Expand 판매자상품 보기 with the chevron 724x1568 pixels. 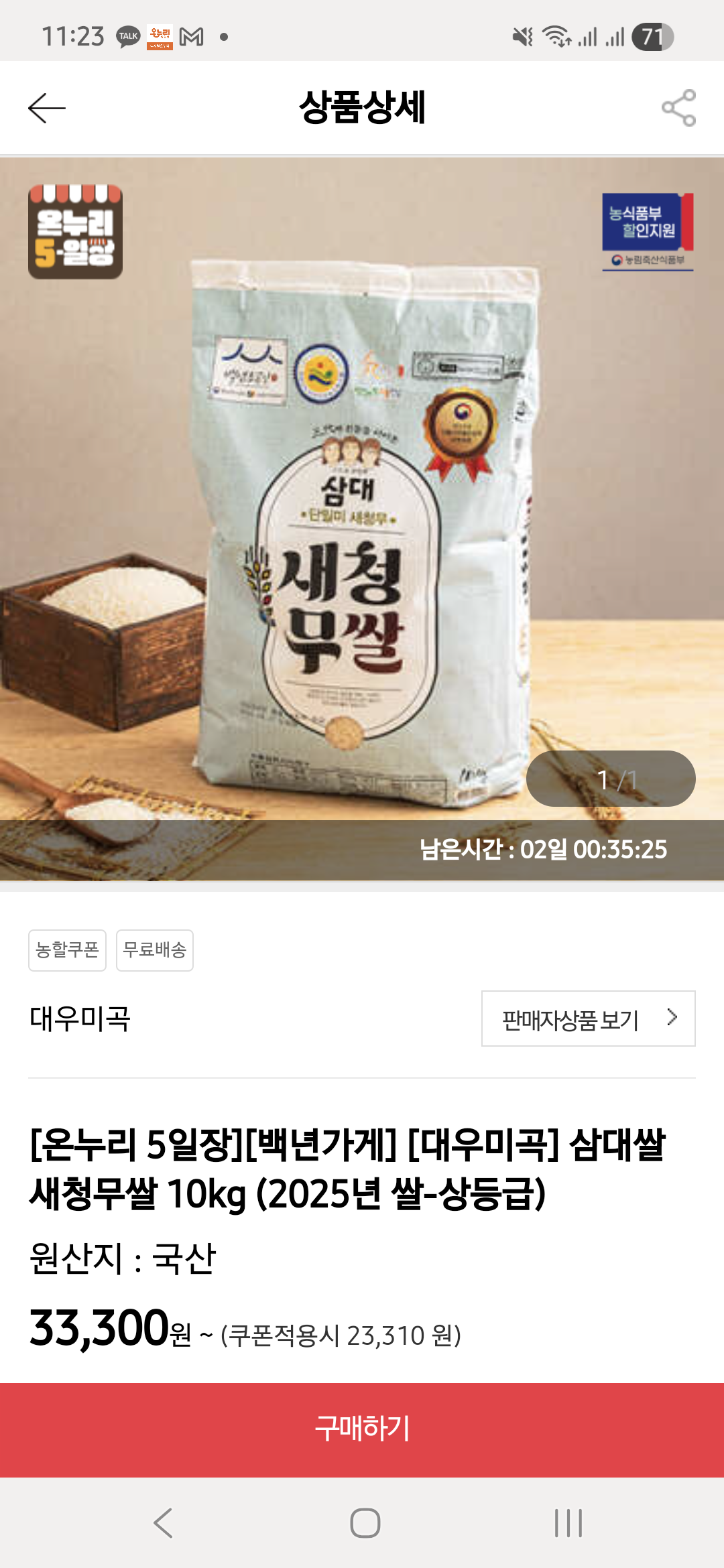(588, 1019)
